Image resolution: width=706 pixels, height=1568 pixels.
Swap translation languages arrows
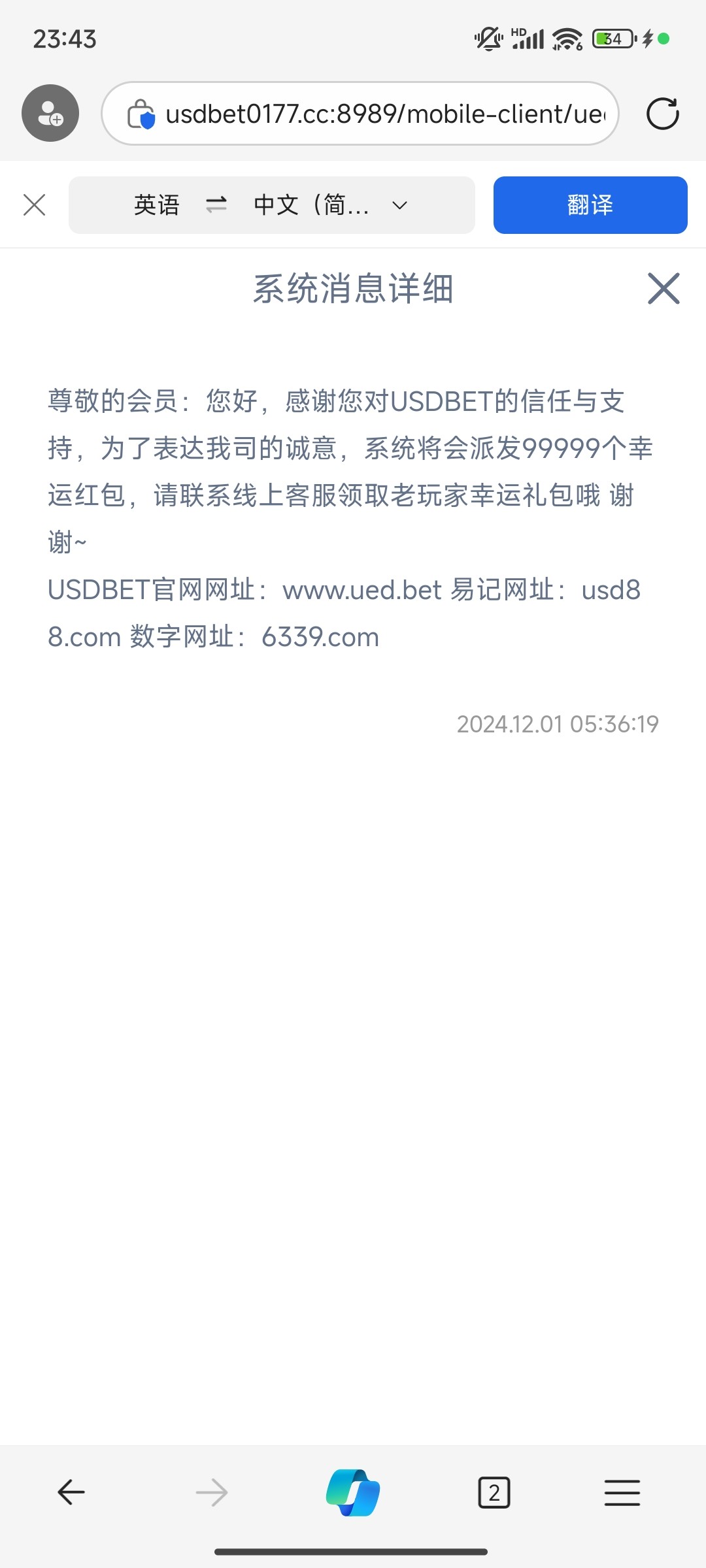pyautogui.click(x=216, y=205)
